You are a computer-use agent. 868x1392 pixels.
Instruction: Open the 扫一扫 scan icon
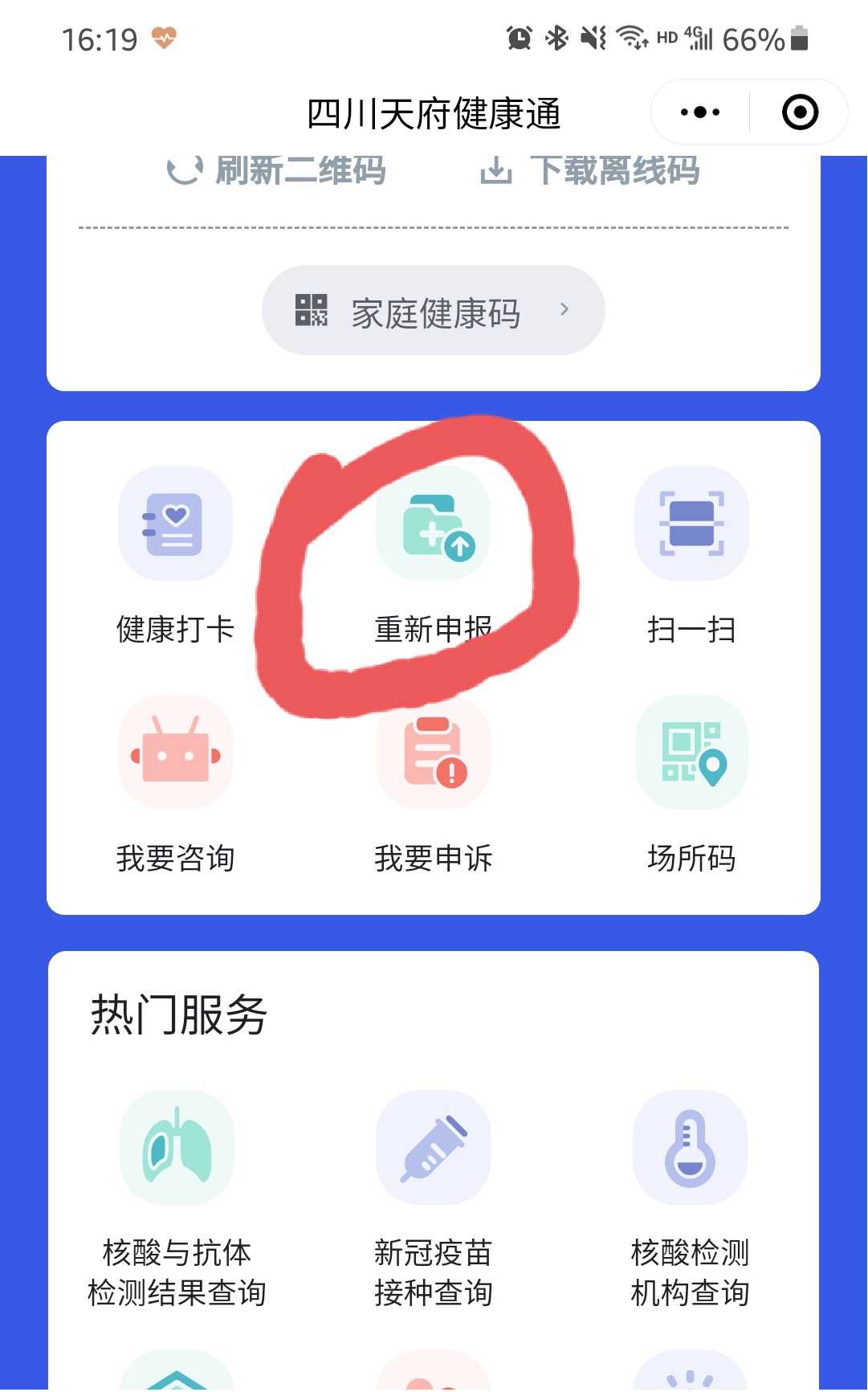691,524
